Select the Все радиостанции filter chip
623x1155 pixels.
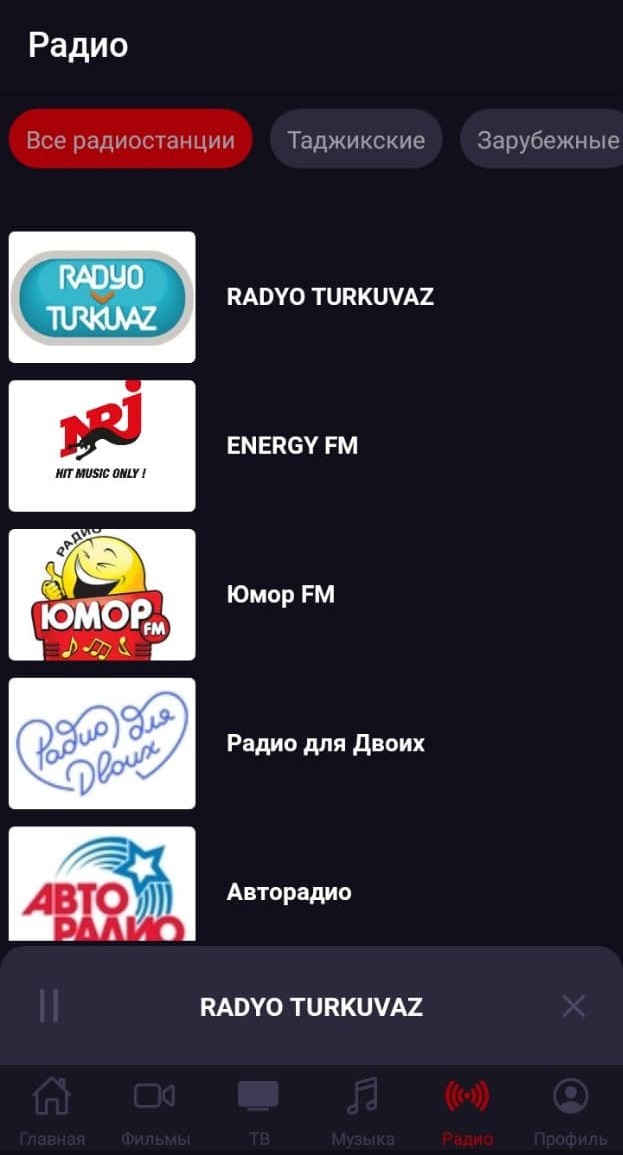tap(130, 140)
